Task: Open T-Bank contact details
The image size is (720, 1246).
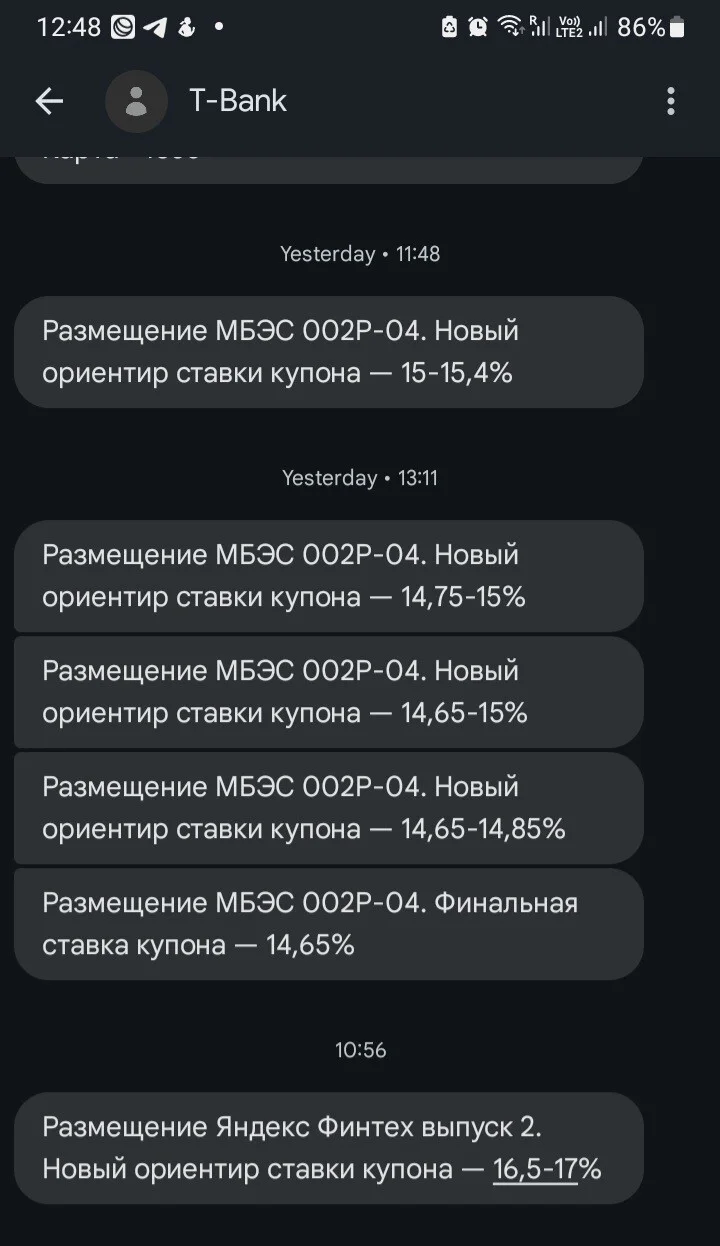Action: click(x=238, y=101)
